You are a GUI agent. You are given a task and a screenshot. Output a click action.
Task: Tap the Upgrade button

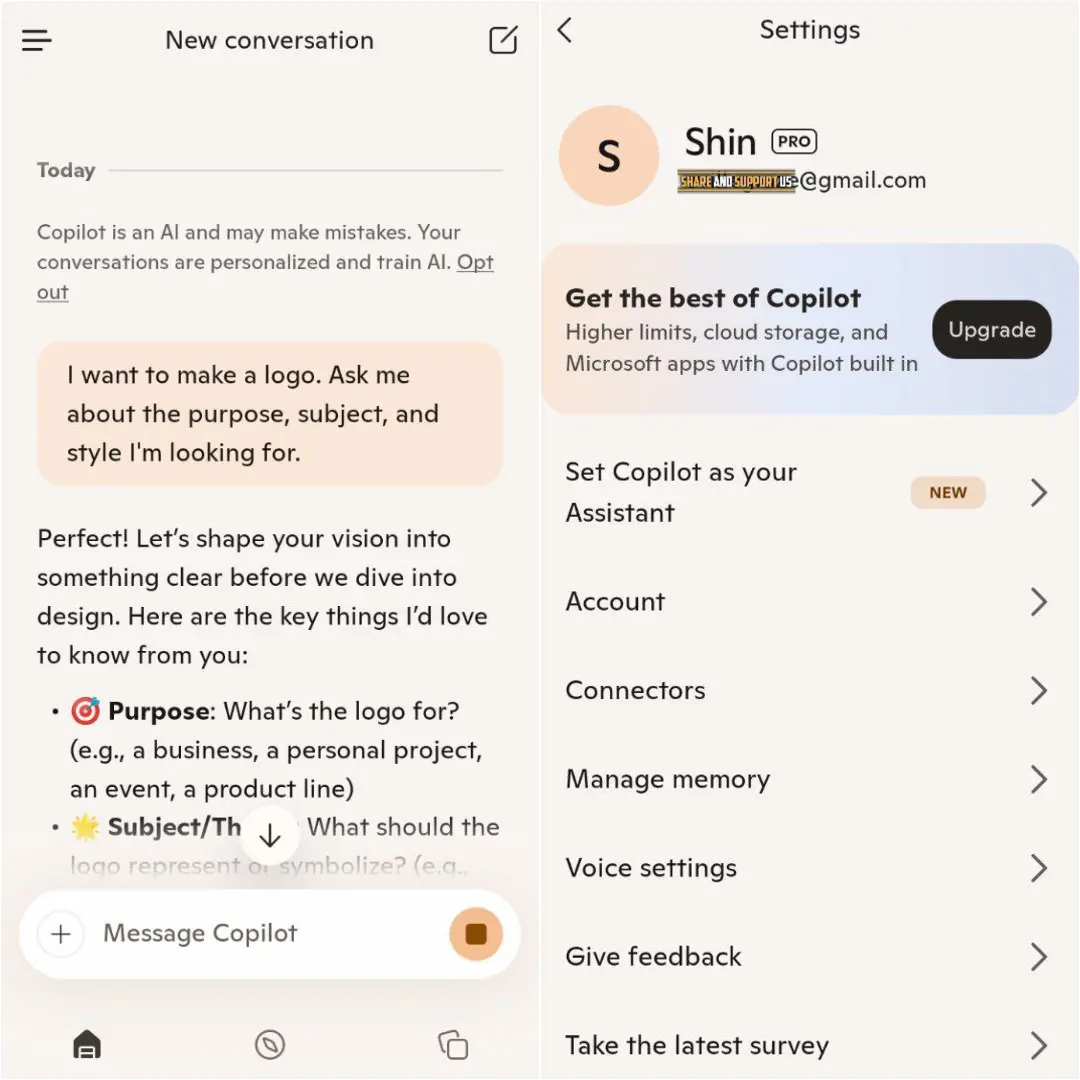click(x=992, y=329)
